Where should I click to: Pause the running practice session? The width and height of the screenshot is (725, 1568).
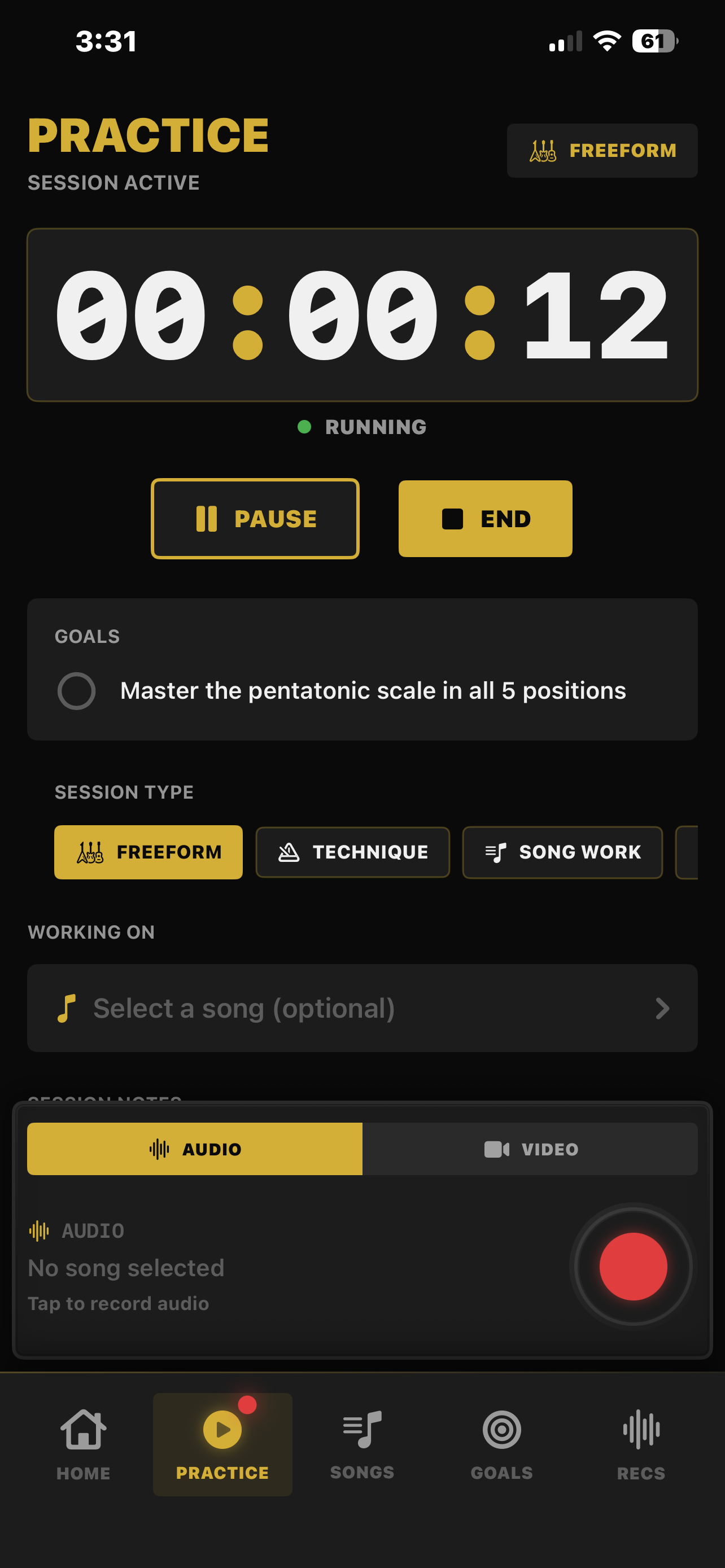(x=255, y=518)
